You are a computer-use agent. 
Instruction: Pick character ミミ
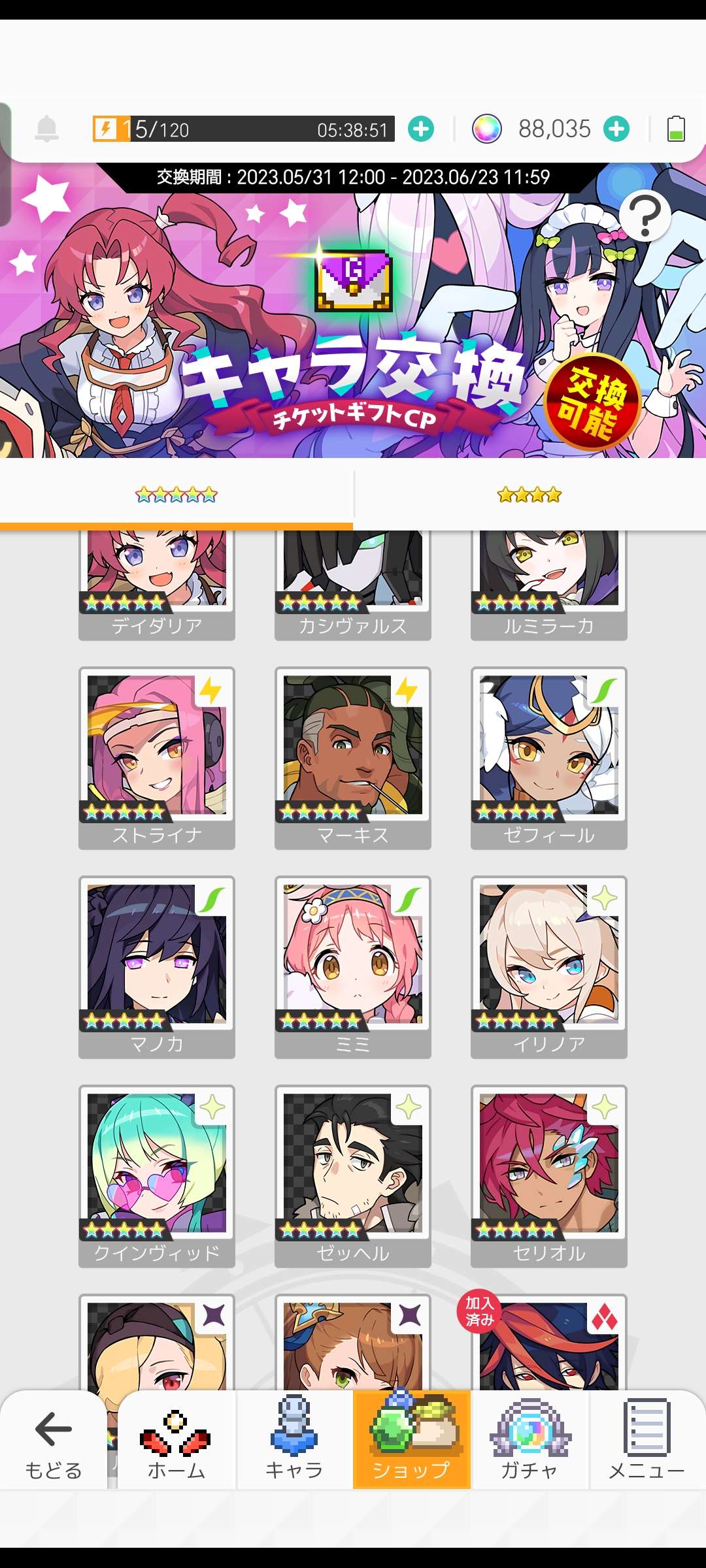(x=353, y=966)
